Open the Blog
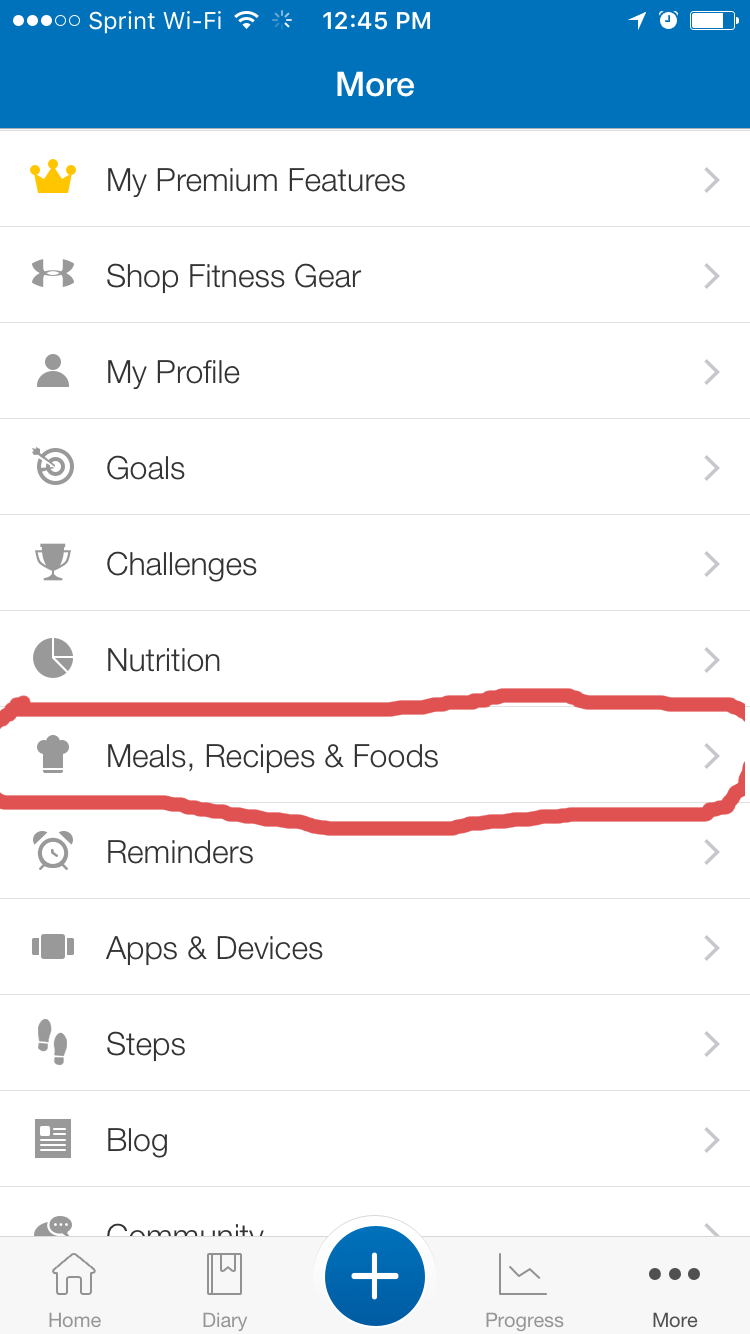 point(375,1139)
